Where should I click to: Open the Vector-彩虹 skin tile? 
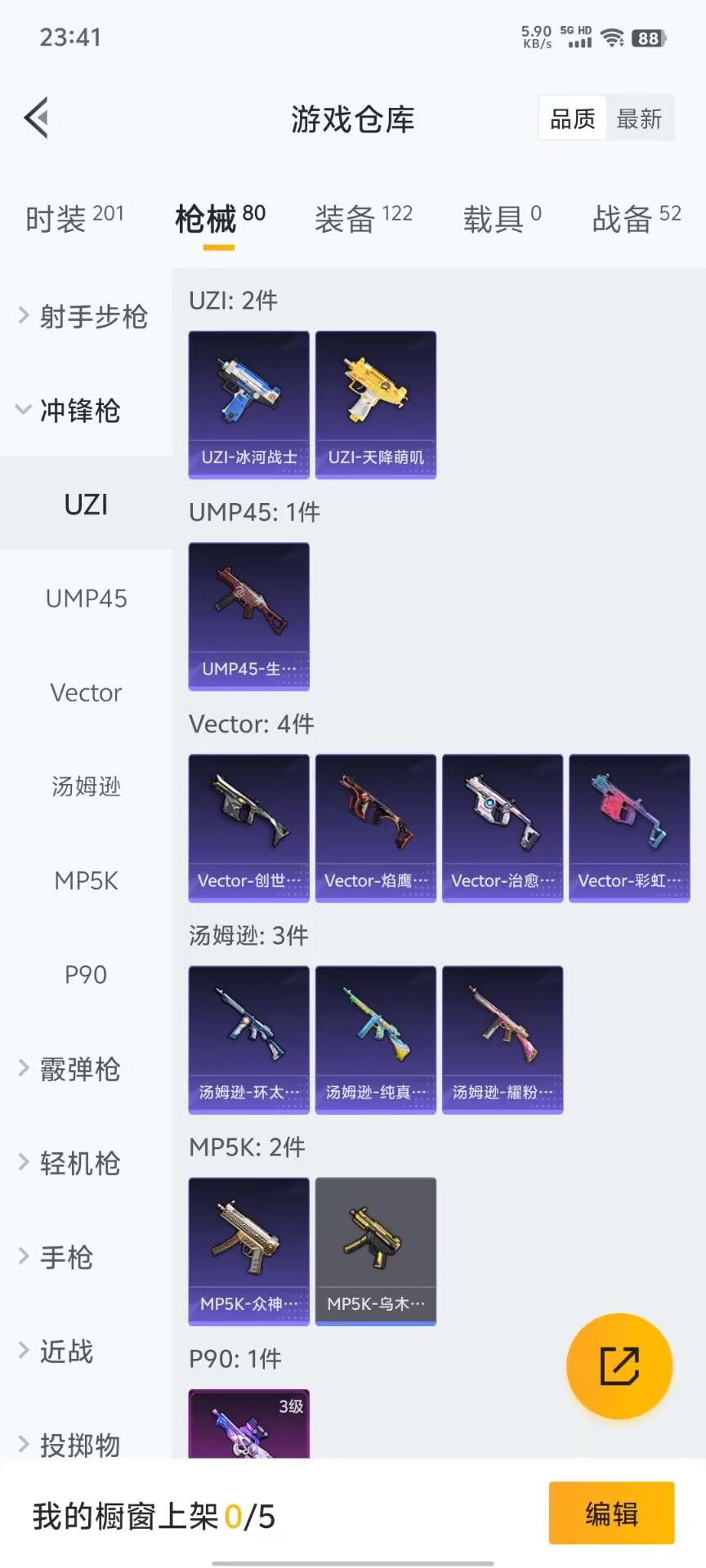(629, 827)
